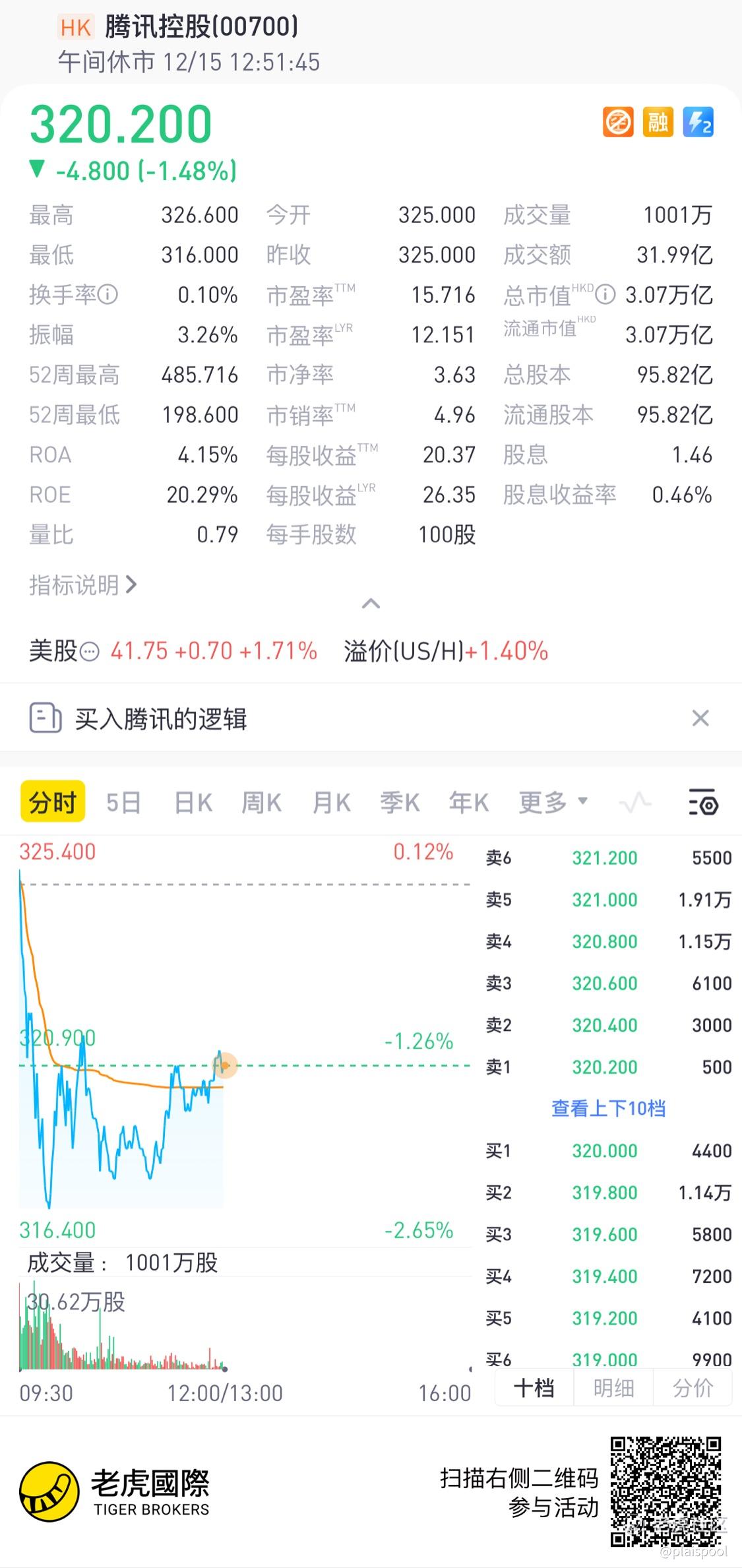Tap the info icon beside 换手率
This screenshot has height=1568, width=742.
(108, 294)
